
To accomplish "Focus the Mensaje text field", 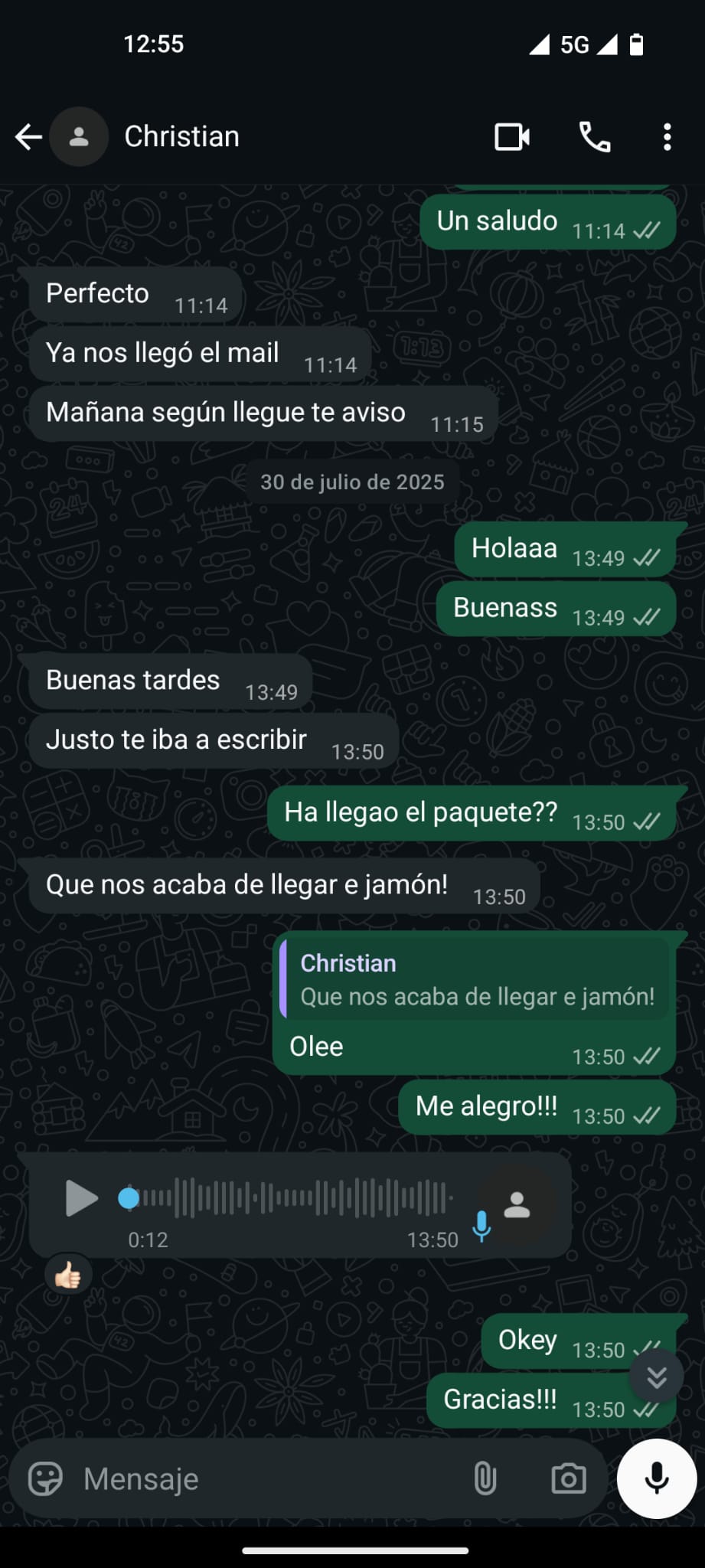I will point(268,1478).
